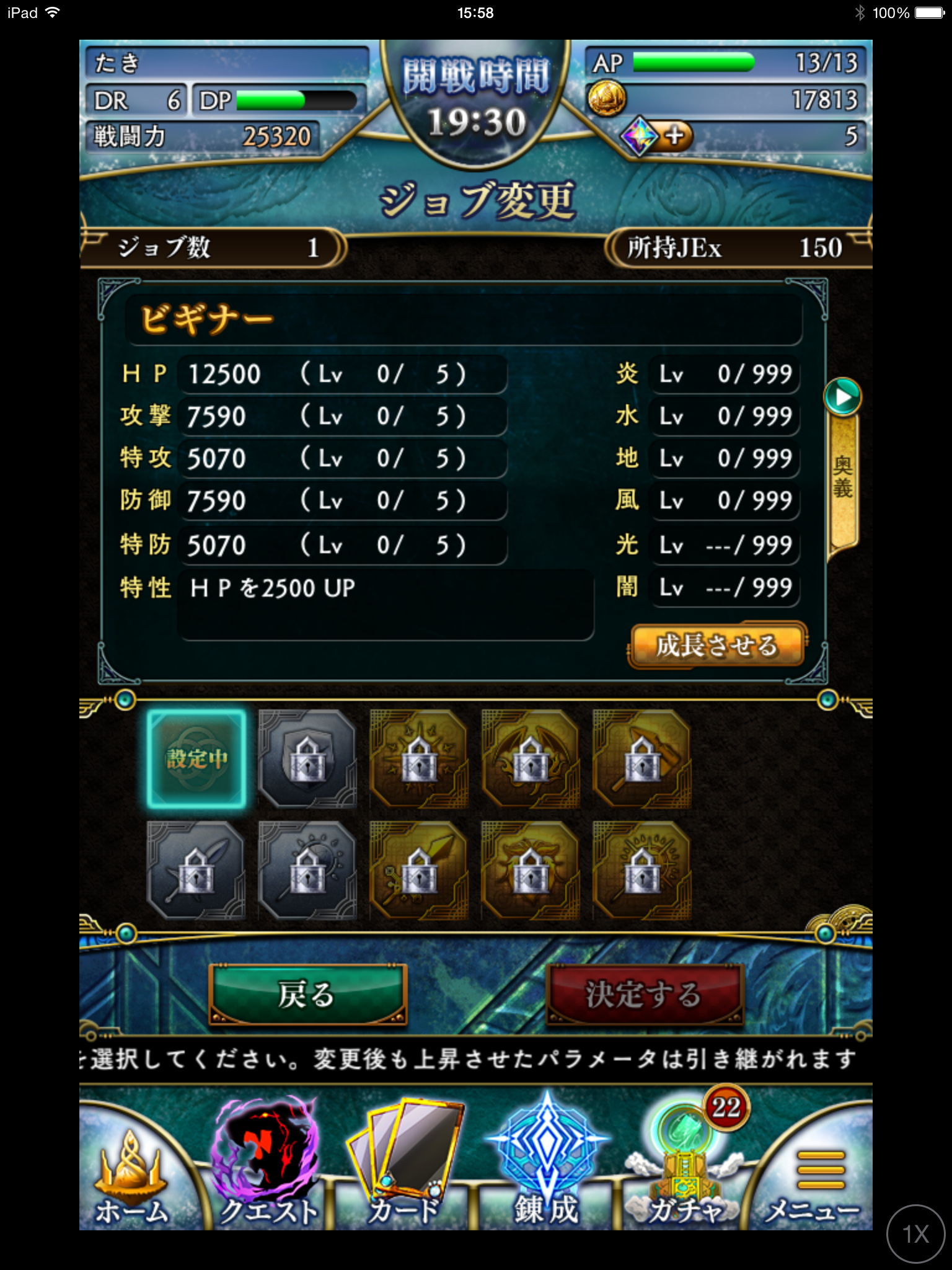
Task: Tap the 成長させる grow button
Action: coord(717,645)
